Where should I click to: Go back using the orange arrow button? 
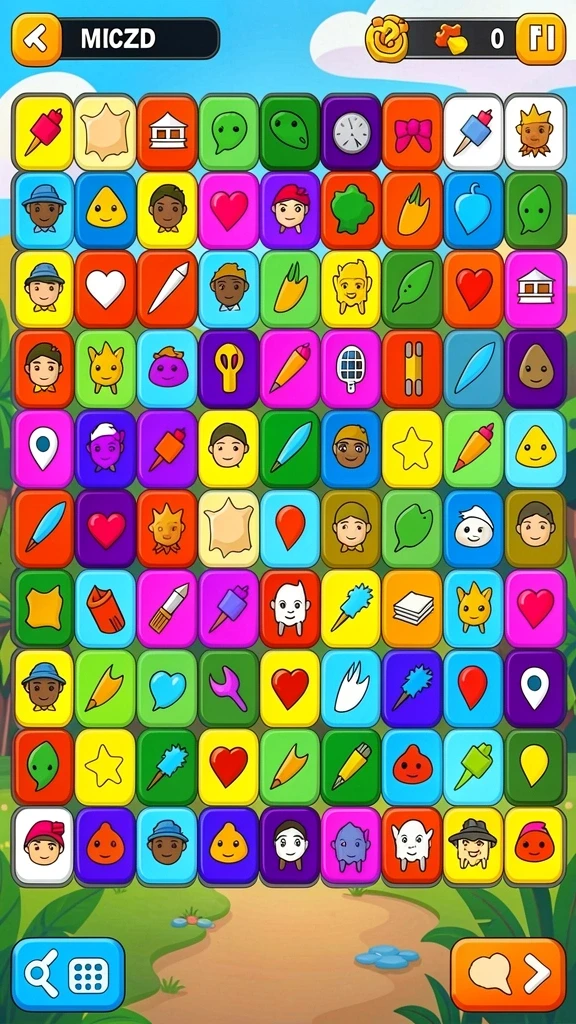[37, 39]
